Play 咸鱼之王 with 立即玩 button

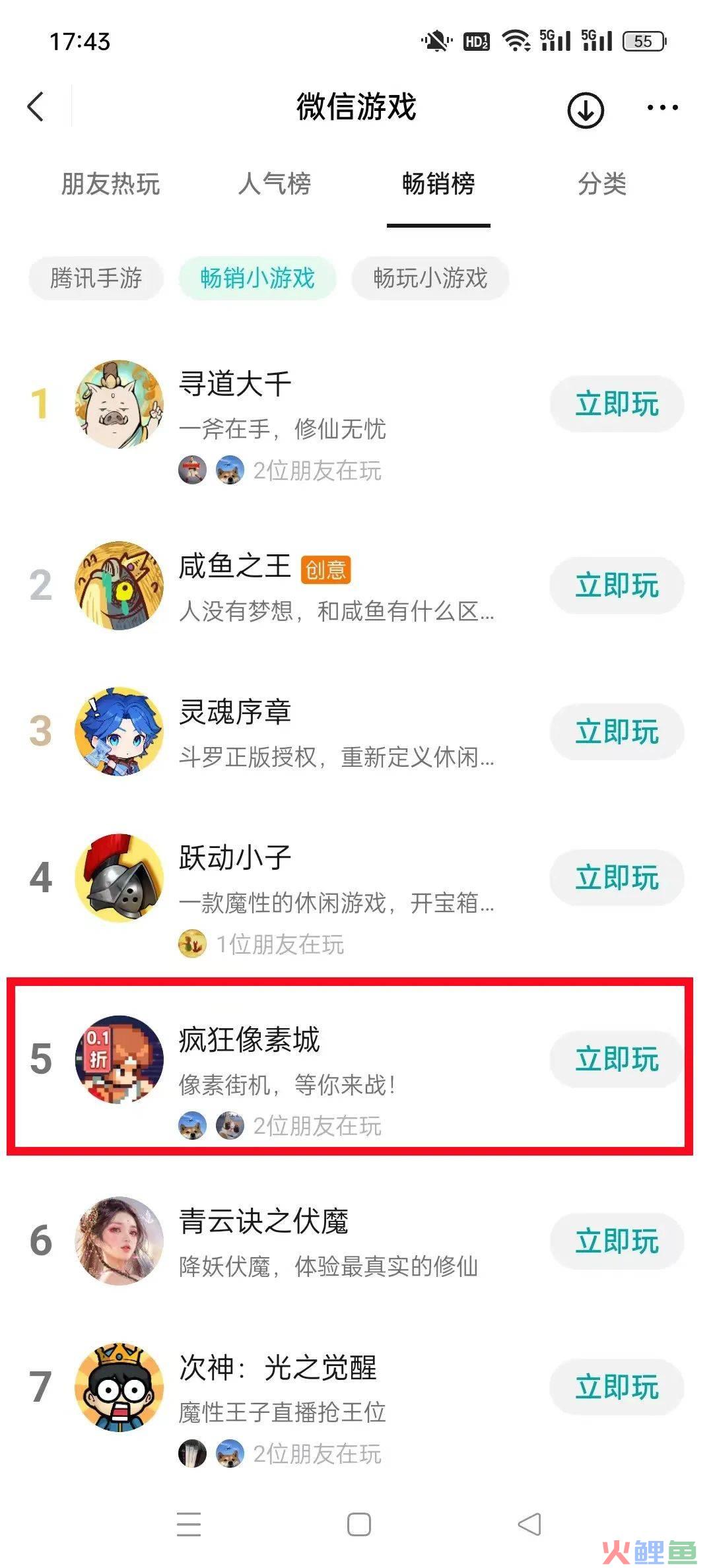pyautogui.click(x=617, y=585)
